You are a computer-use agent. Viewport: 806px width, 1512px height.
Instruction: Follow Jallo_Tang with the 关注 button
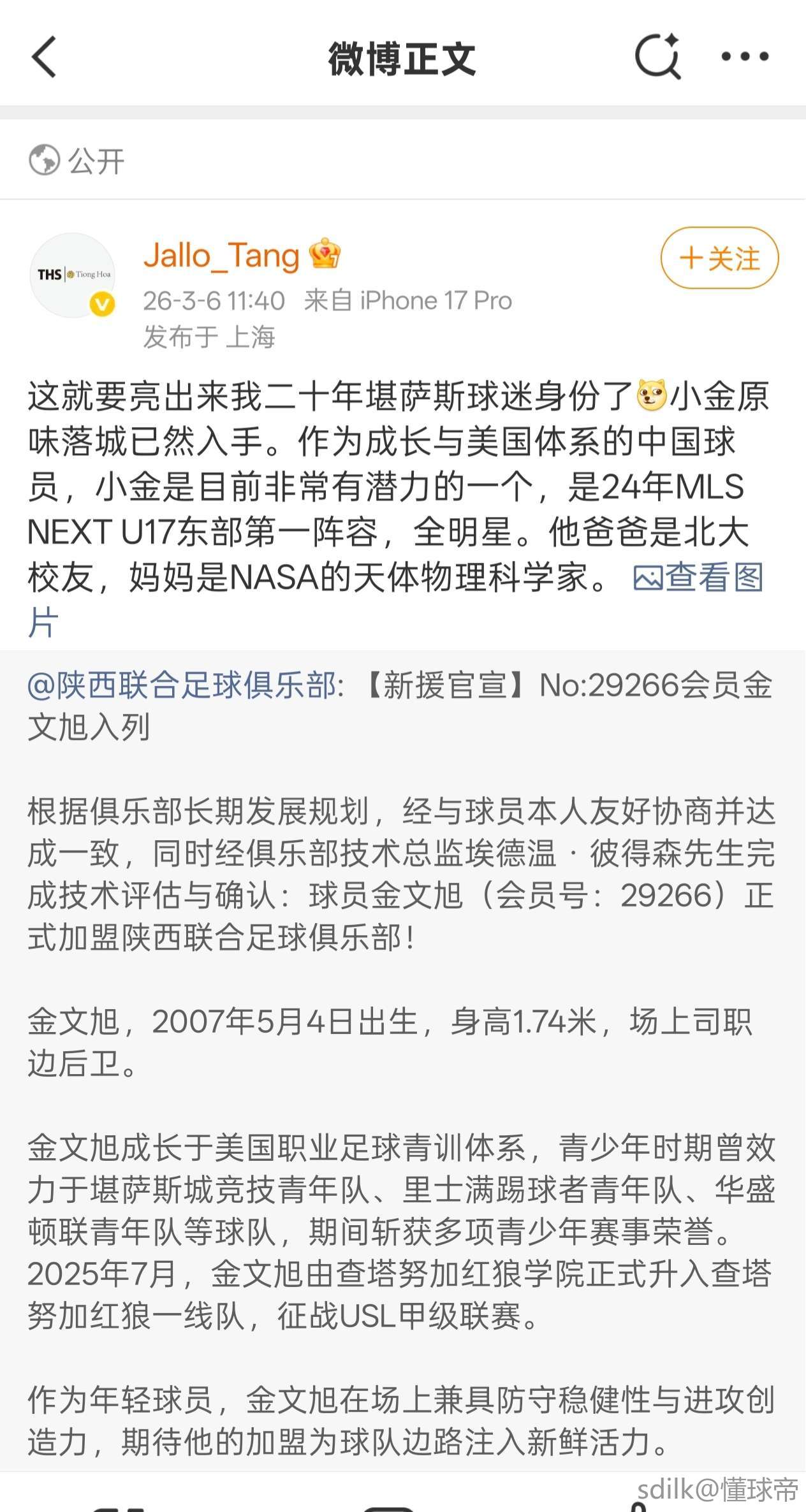pyautogui.click(x=719, y=258)
